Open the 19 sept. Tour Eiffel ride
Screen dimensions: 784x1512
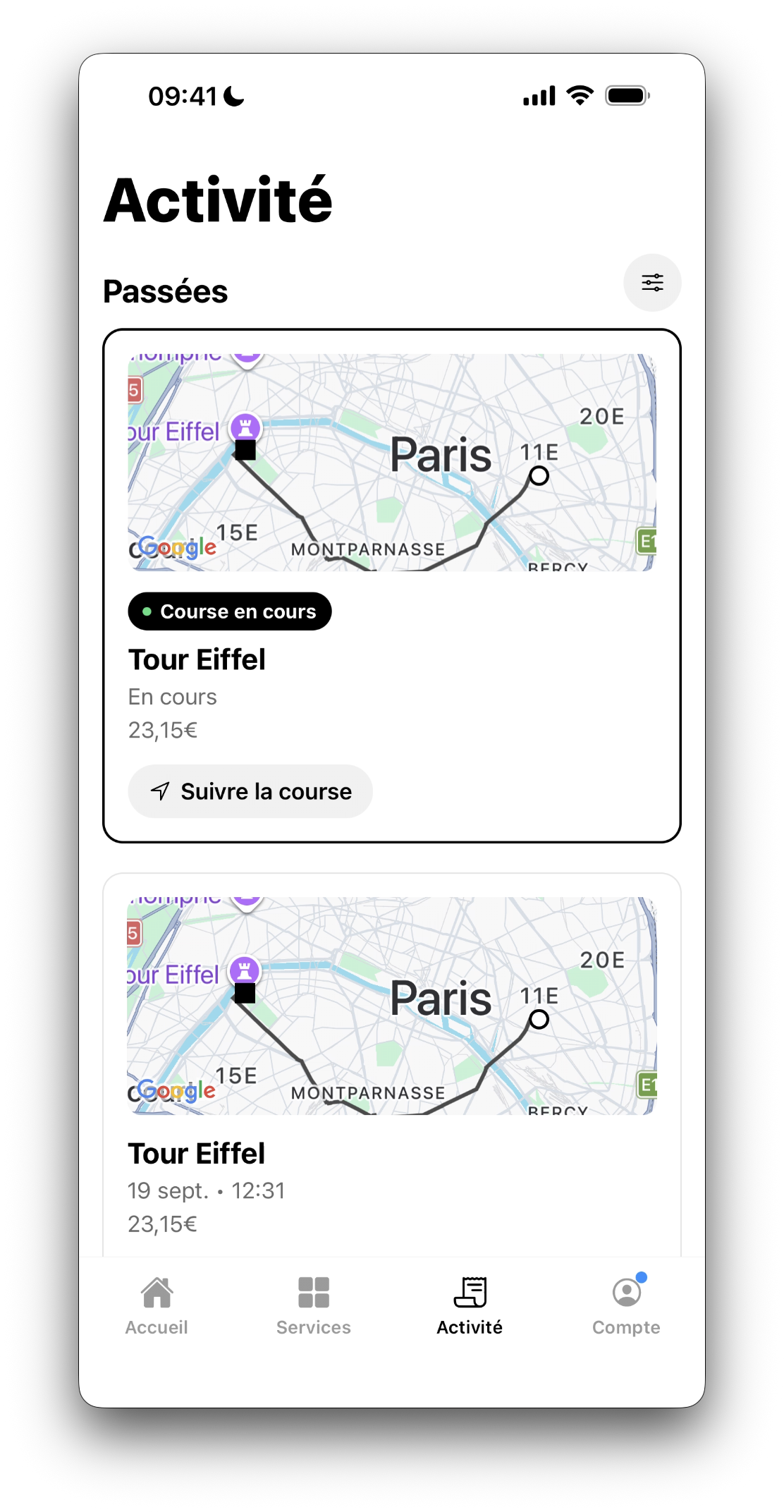coord(392,1065)
